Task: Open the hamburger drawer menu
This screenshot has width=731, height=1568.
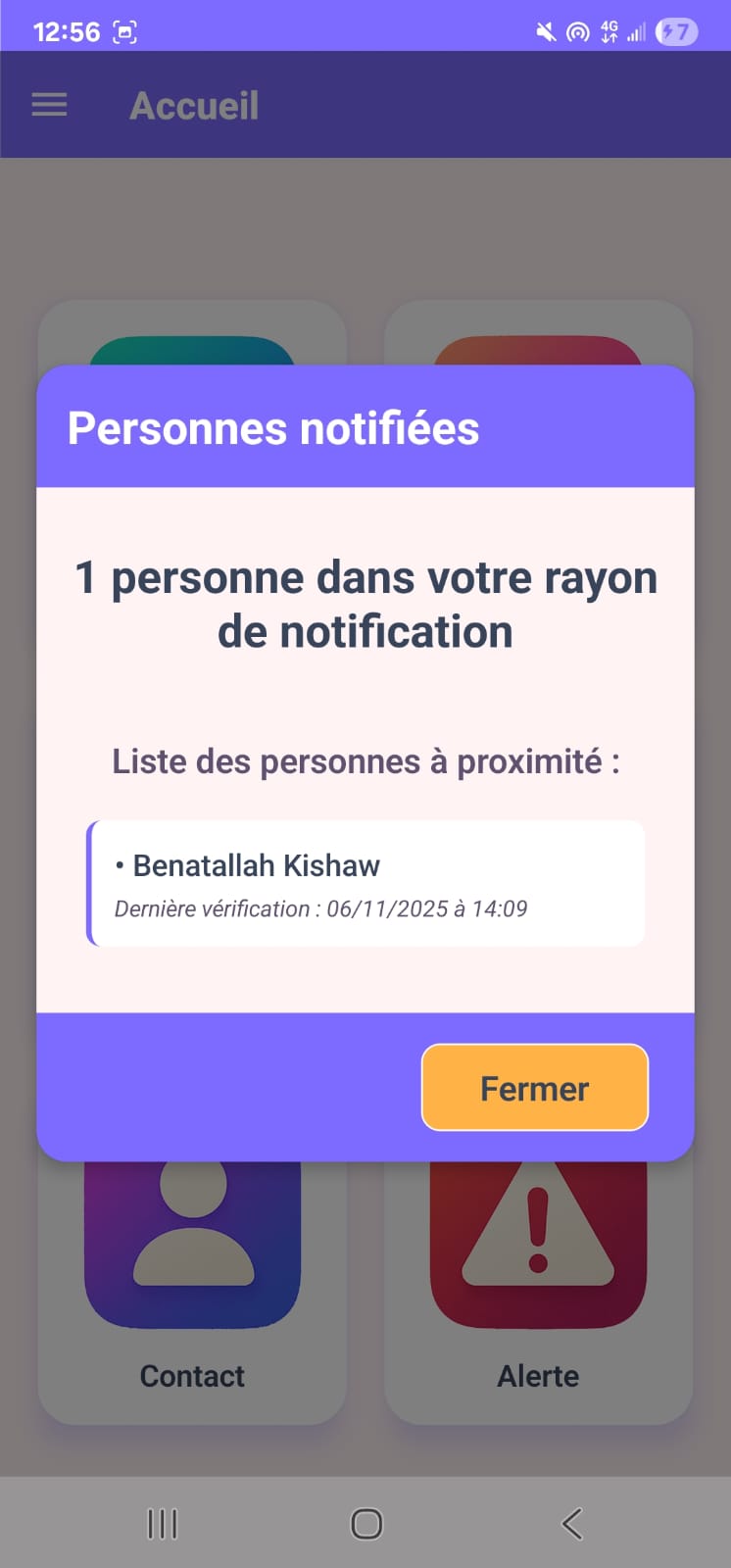Action: (x=49, y=105)
